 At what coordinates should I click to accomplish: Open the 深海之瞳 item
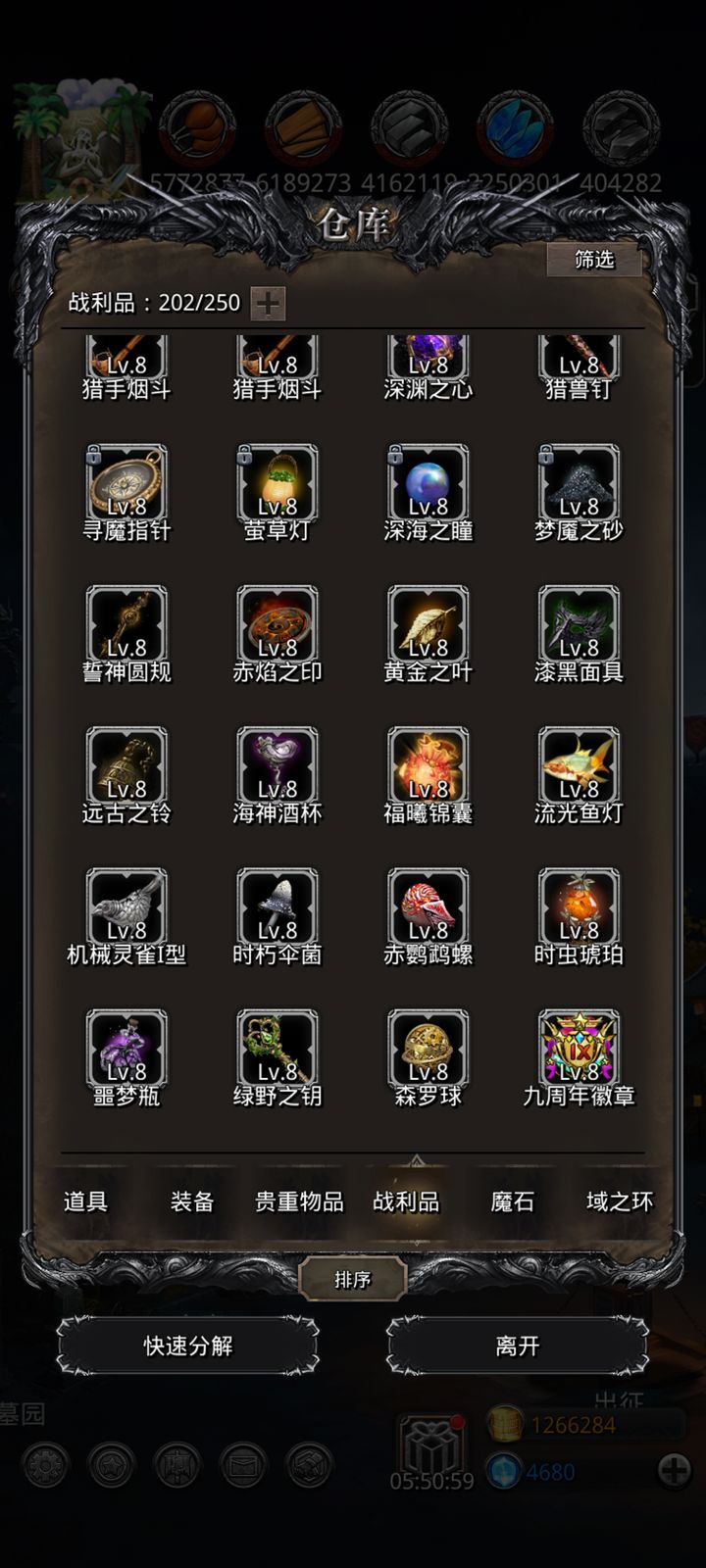pyautogui.click(x=429, y=485)
